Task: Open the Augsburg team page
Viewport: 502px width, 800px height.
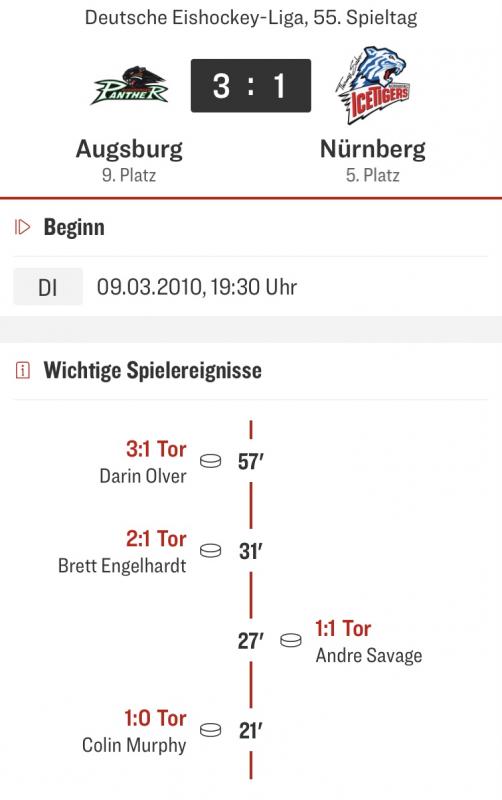Action: (x=129, y=149)
